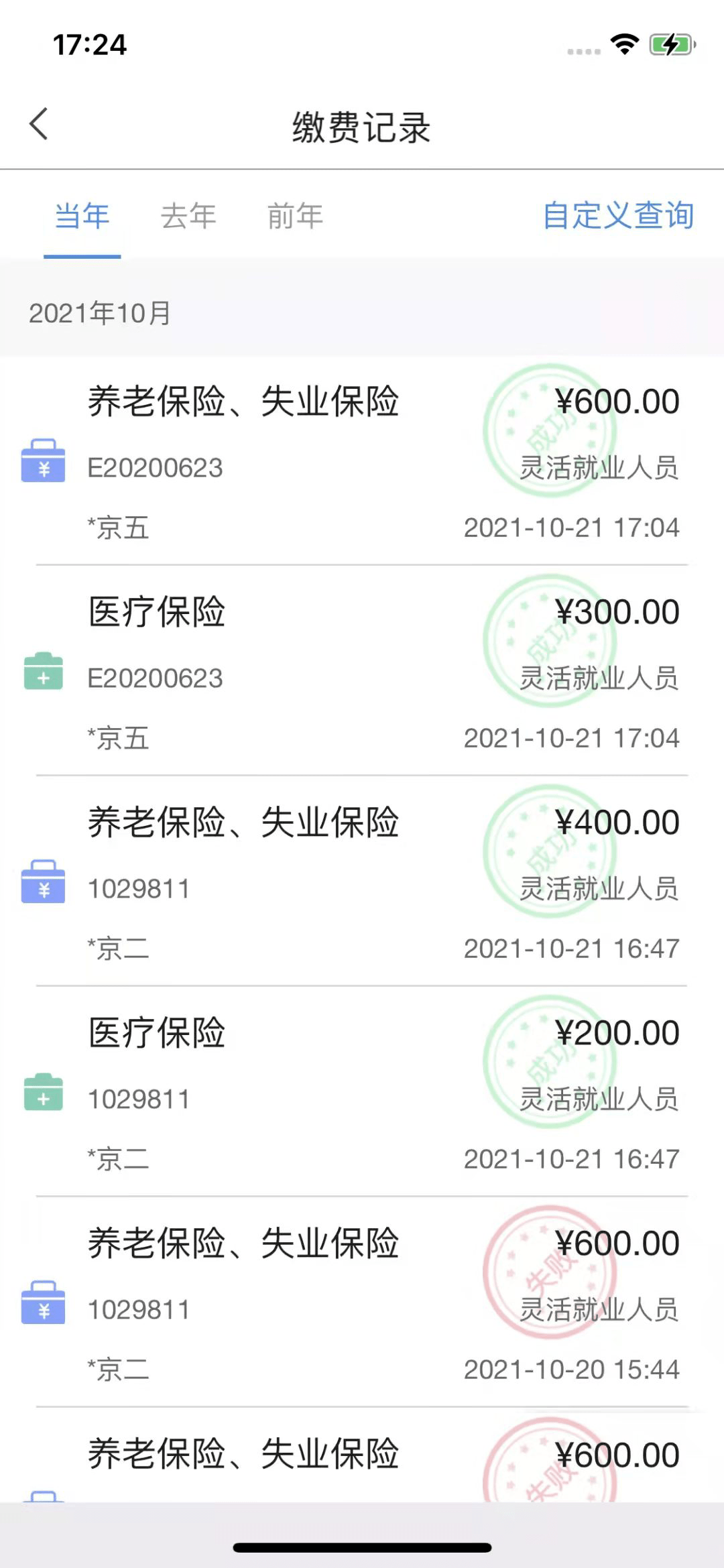Tap the back arrow to leave 缴费记录

[39, 125]
